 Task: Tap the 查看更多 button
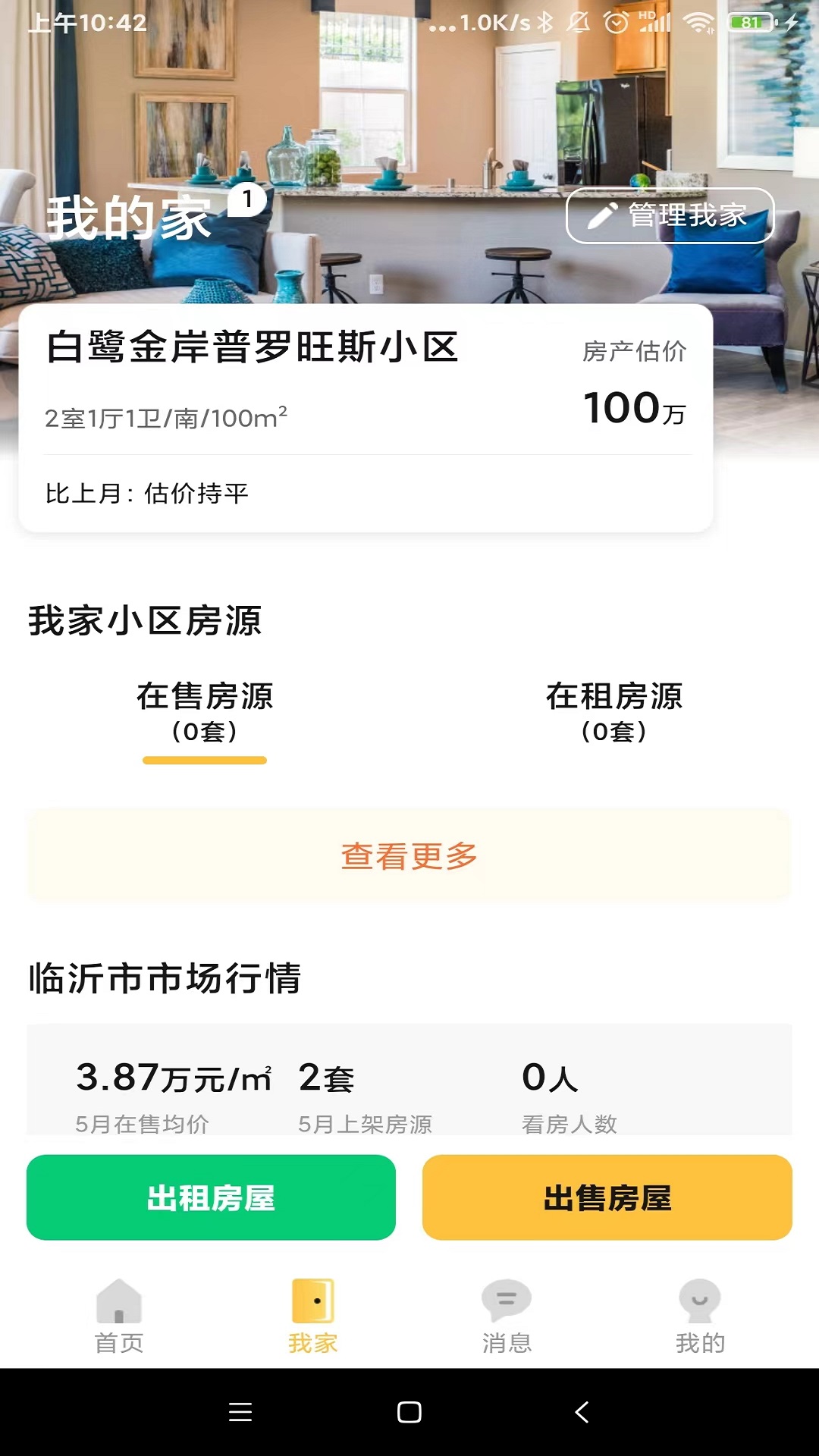409,855
